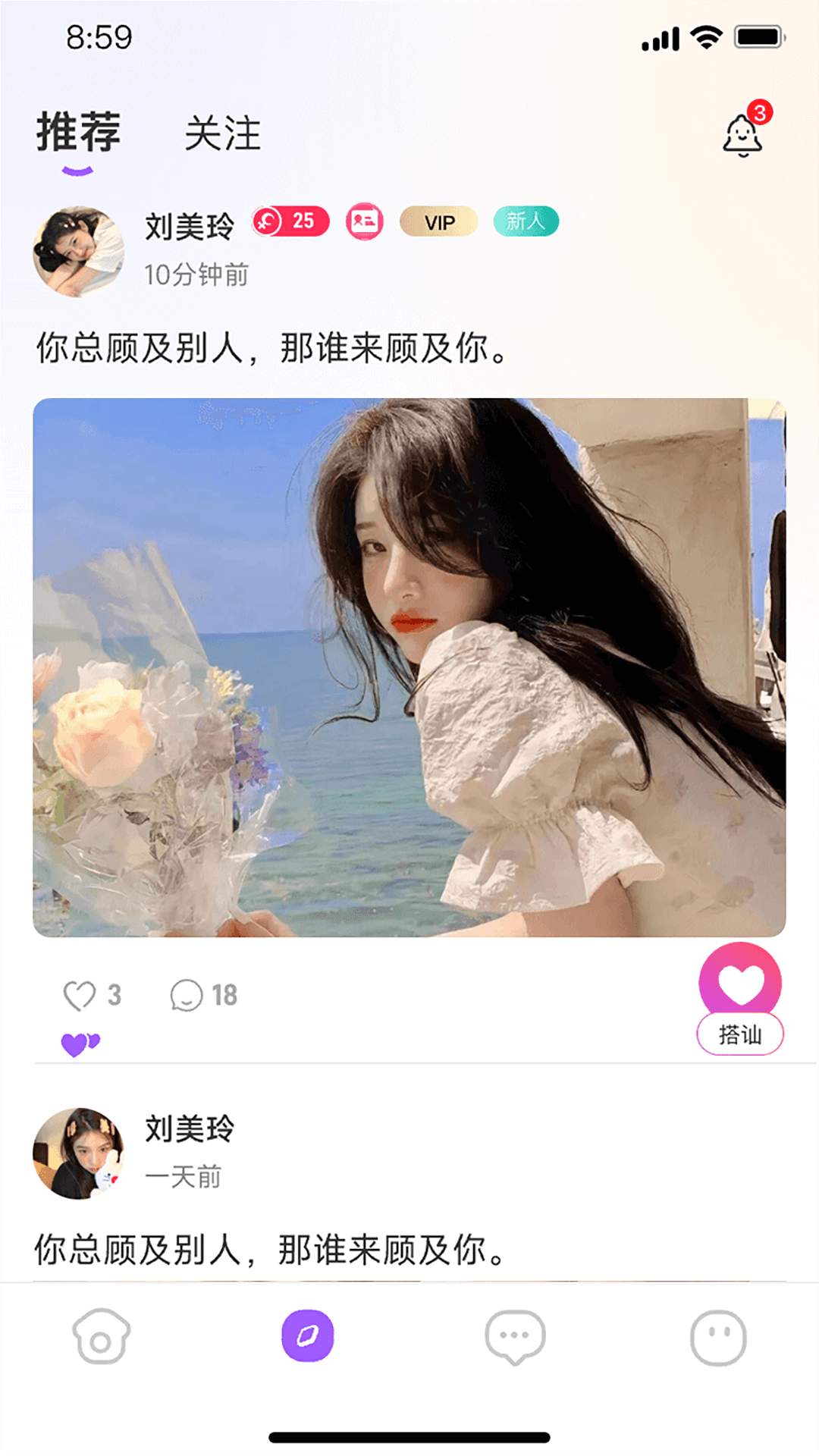Switch to the 关注 tab
The width and height of the screenshot is (819, 1456).
222,133
